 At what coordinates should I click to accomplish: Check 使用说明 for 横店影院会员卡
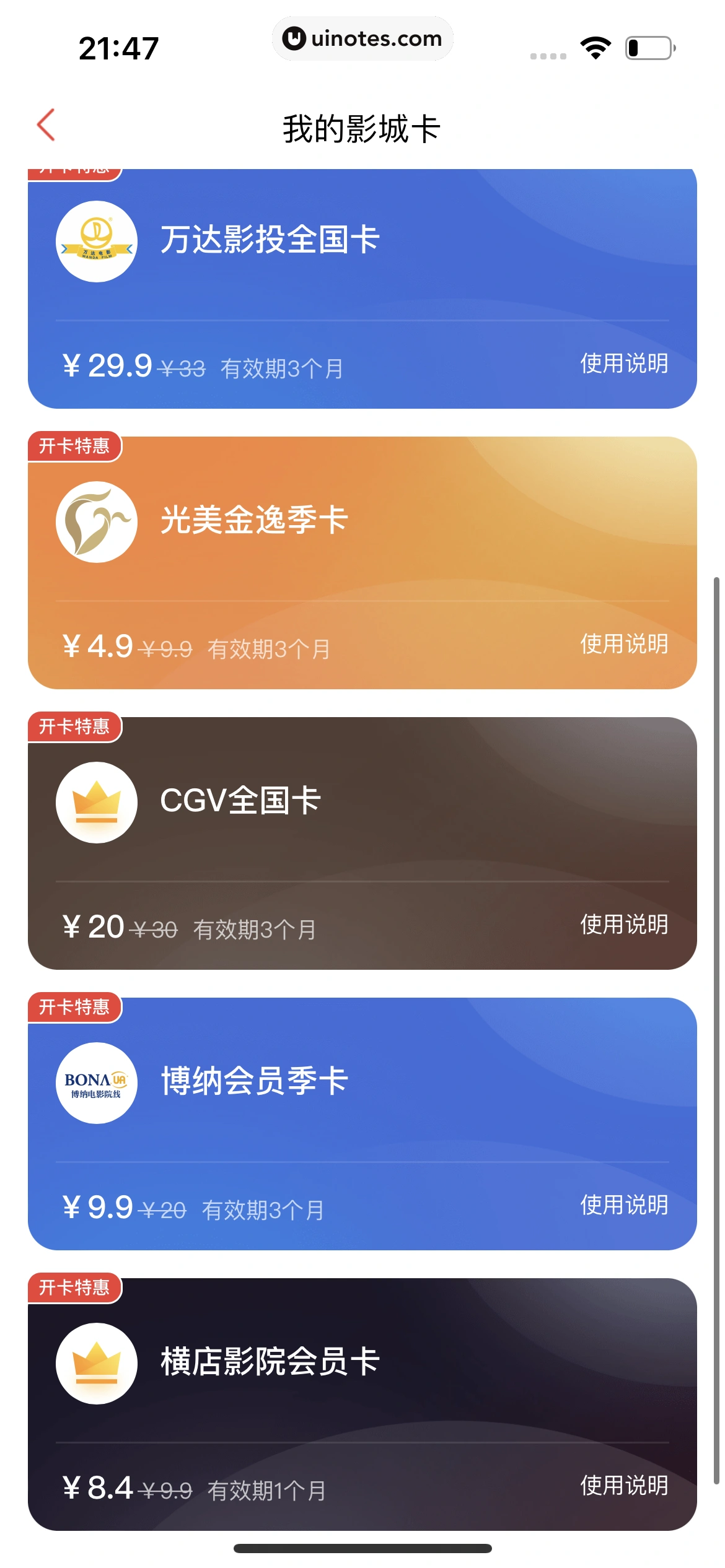click(623, 1486)
